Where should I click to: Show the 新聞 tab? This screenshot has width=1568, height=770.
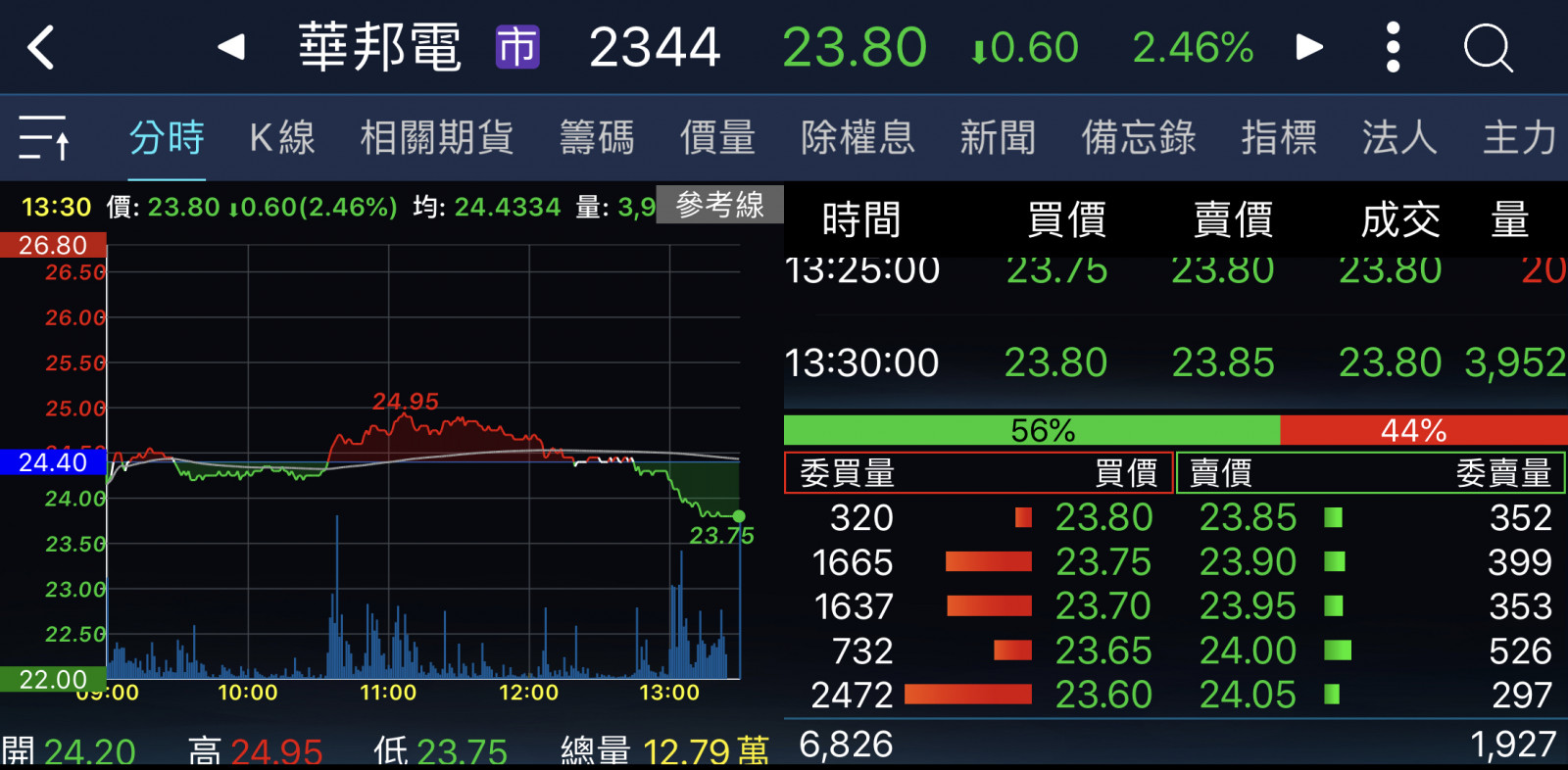tap(998, 137)
